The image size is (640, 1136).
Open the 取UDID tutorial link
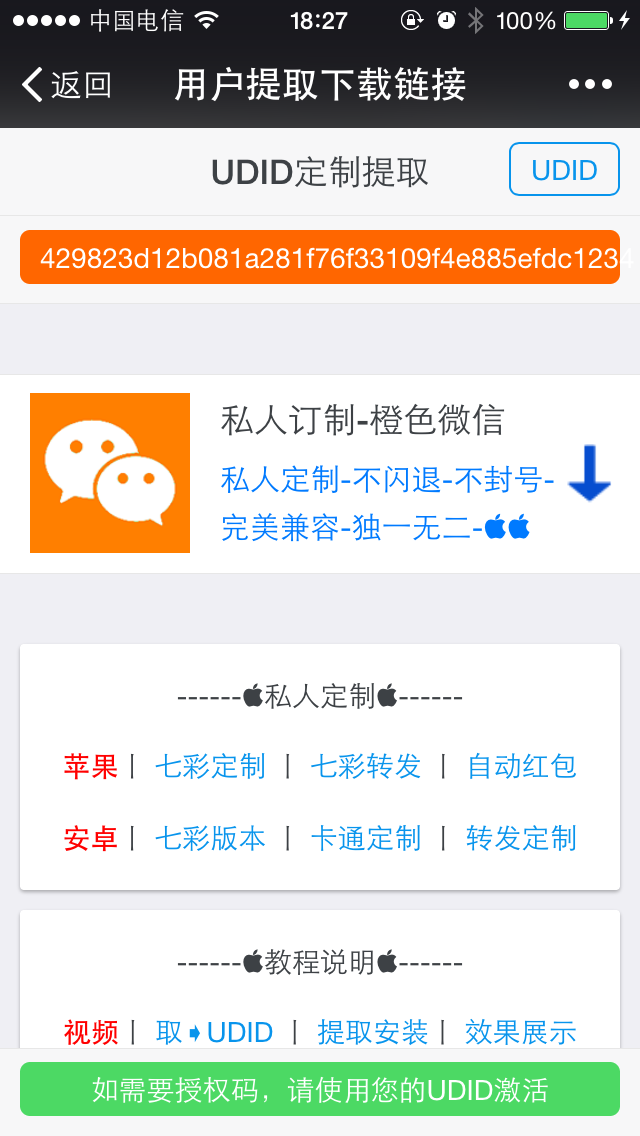[x=215, y=1032]
